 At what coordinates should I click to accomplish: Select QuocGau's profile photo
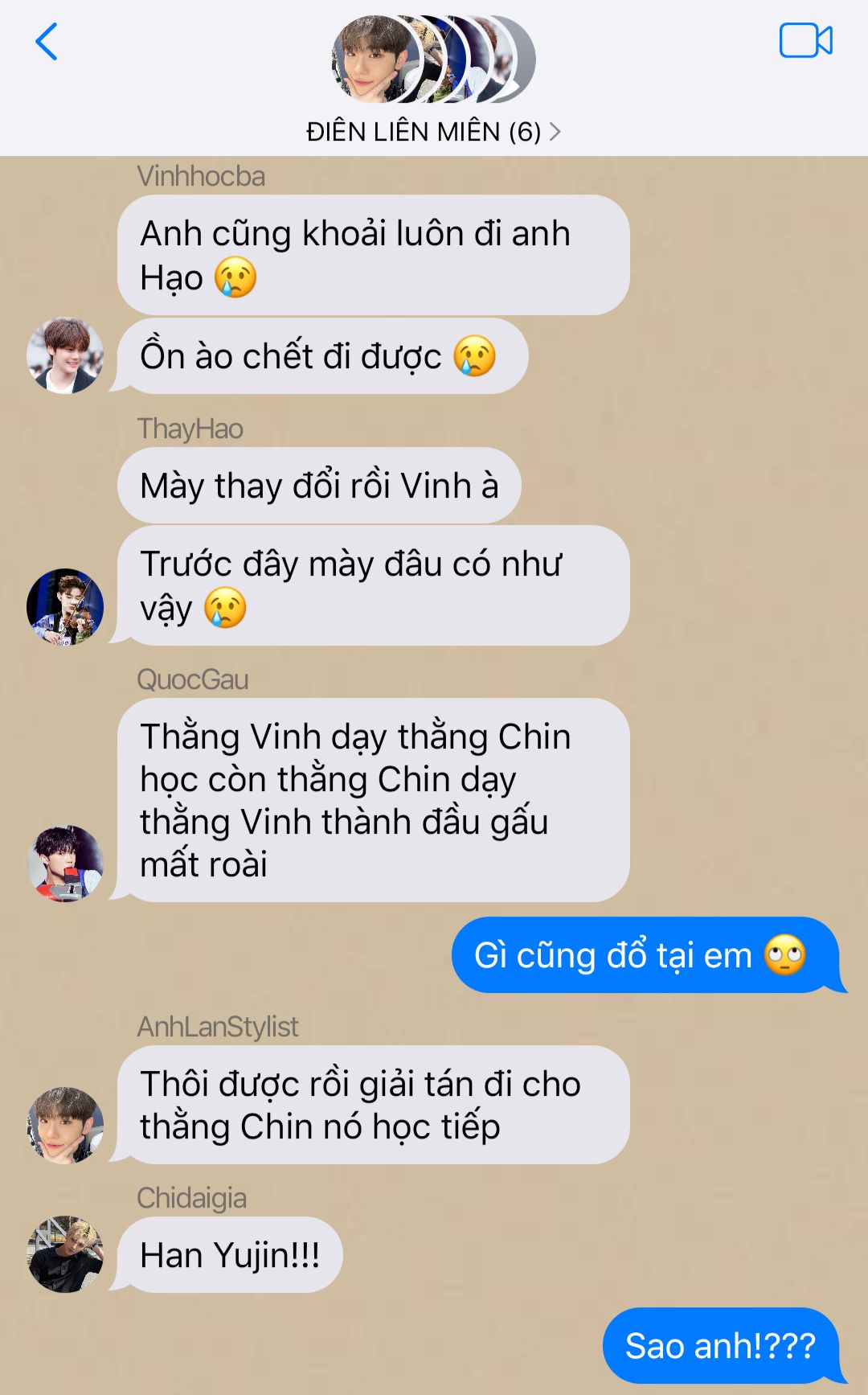tap(65, 864)
